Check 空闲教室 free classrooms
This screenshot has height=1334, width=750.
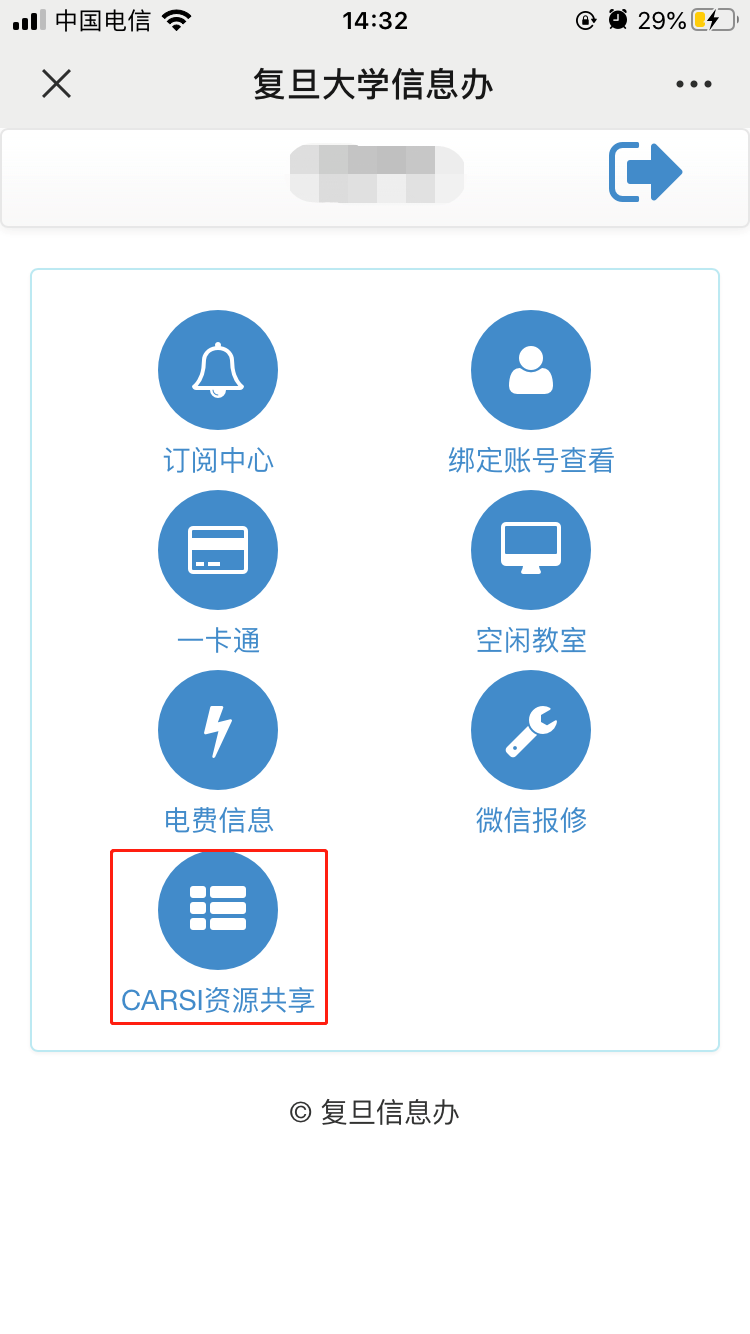(530, 551)
